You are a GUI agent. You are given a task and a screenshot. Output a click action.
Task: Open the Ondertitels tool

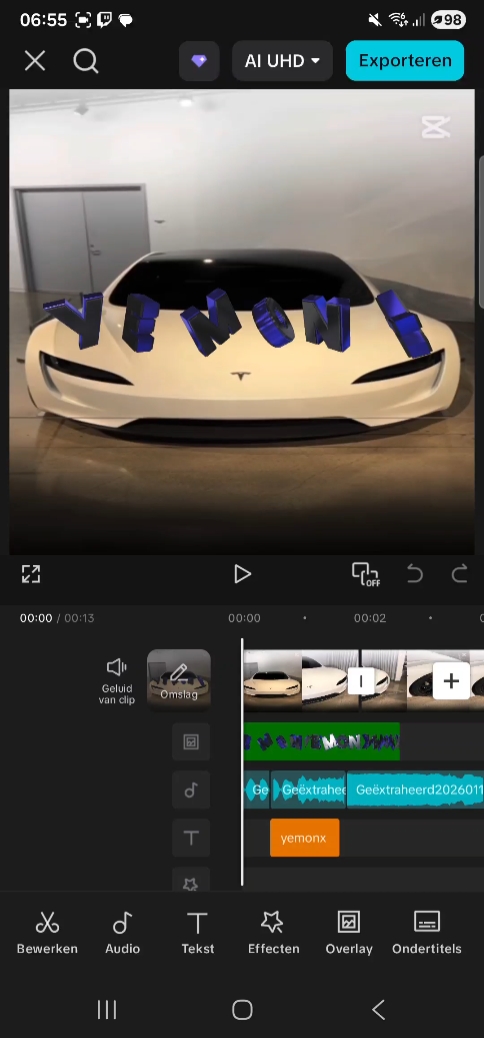[426, 933]
